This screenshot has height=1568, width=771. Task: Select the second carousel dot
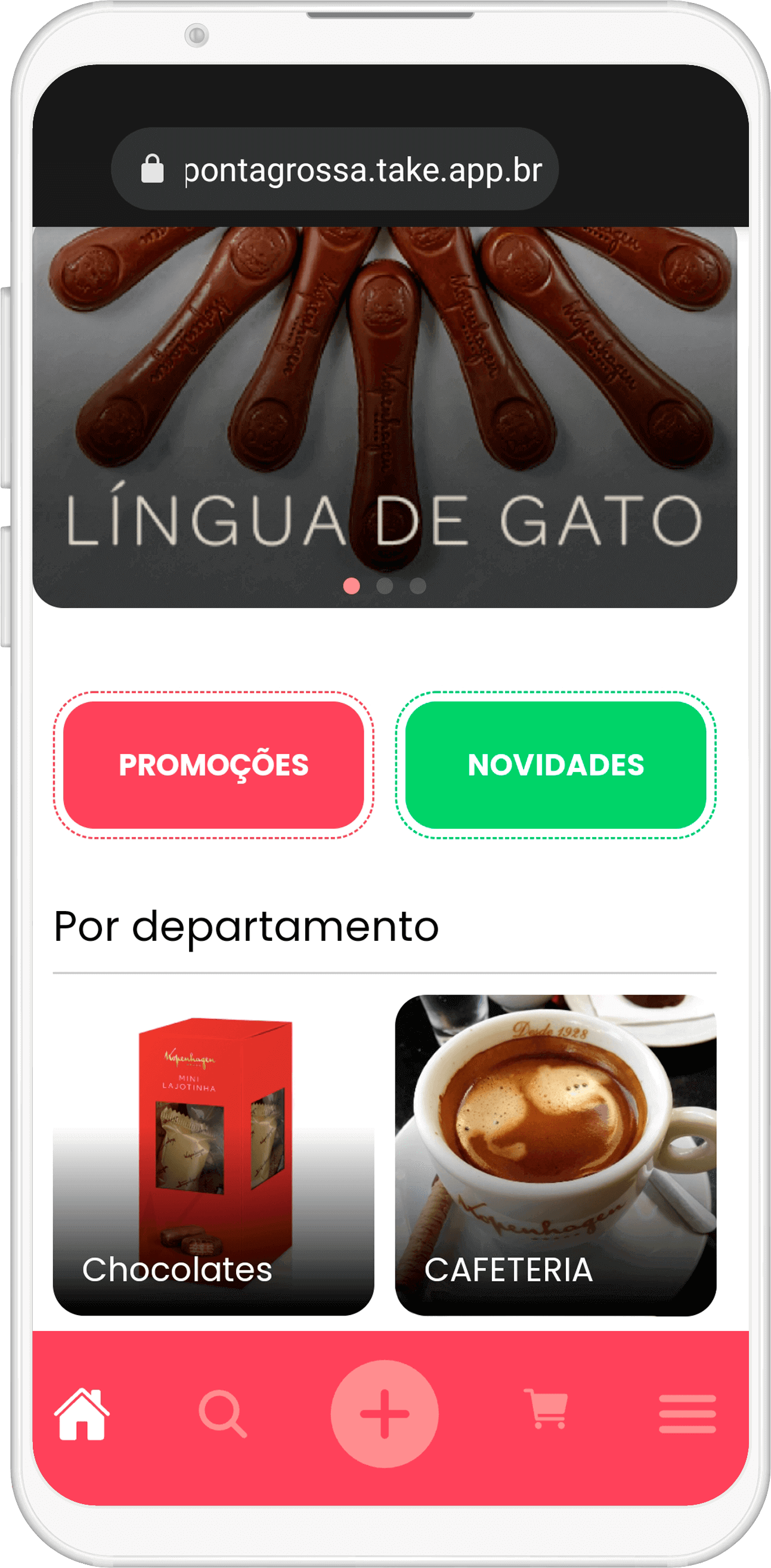tap(385, 586)
